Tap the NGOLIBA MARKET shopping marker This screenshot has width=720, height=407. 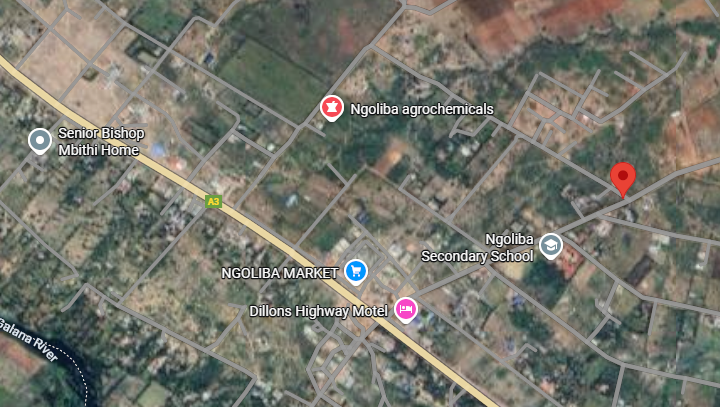pyautogui.click(x=355, y=271)
